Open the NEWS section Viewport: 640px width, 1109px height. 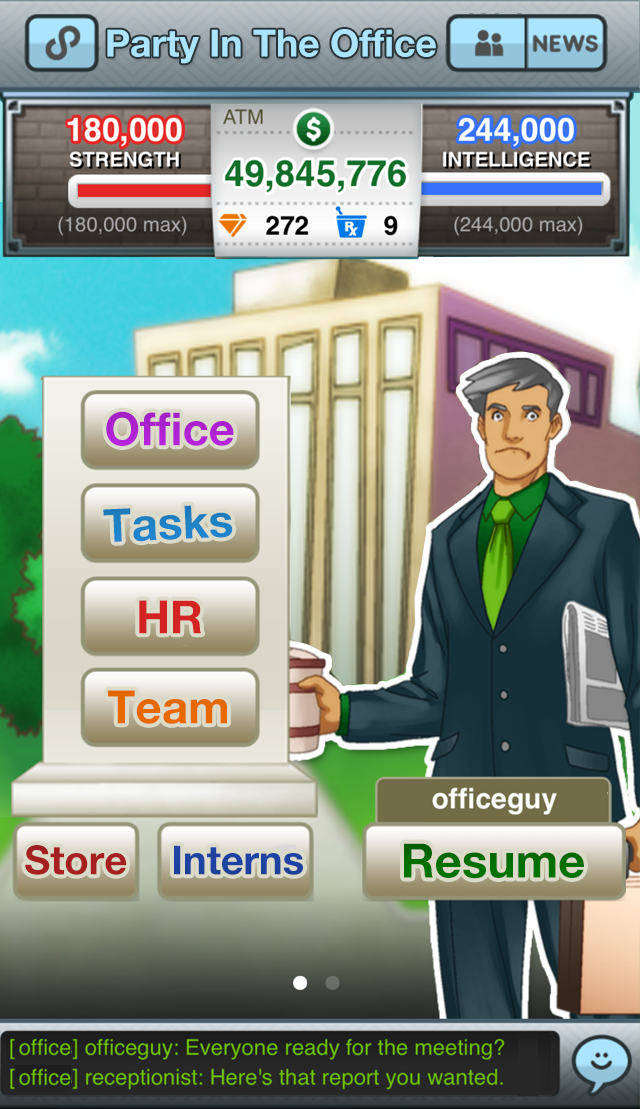coord(565,43)
